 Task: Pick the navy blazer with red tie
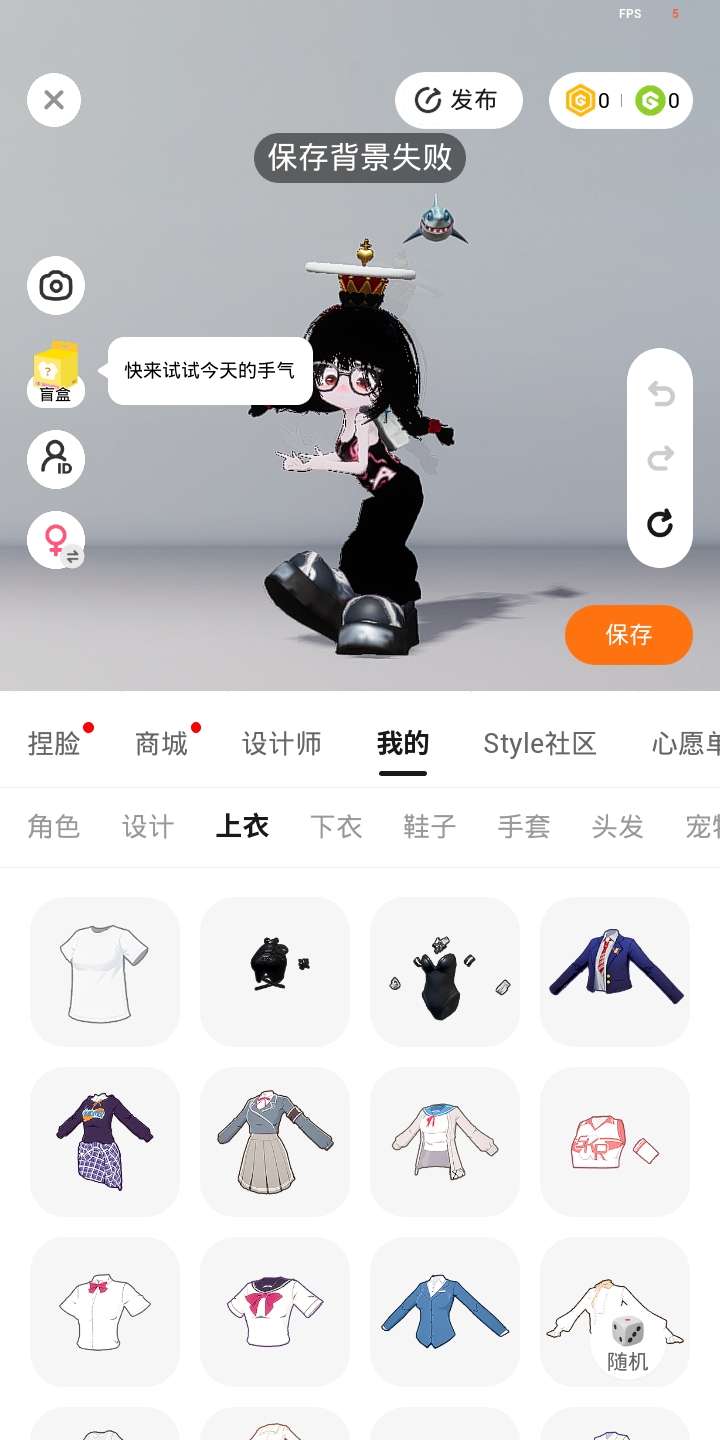615,972
